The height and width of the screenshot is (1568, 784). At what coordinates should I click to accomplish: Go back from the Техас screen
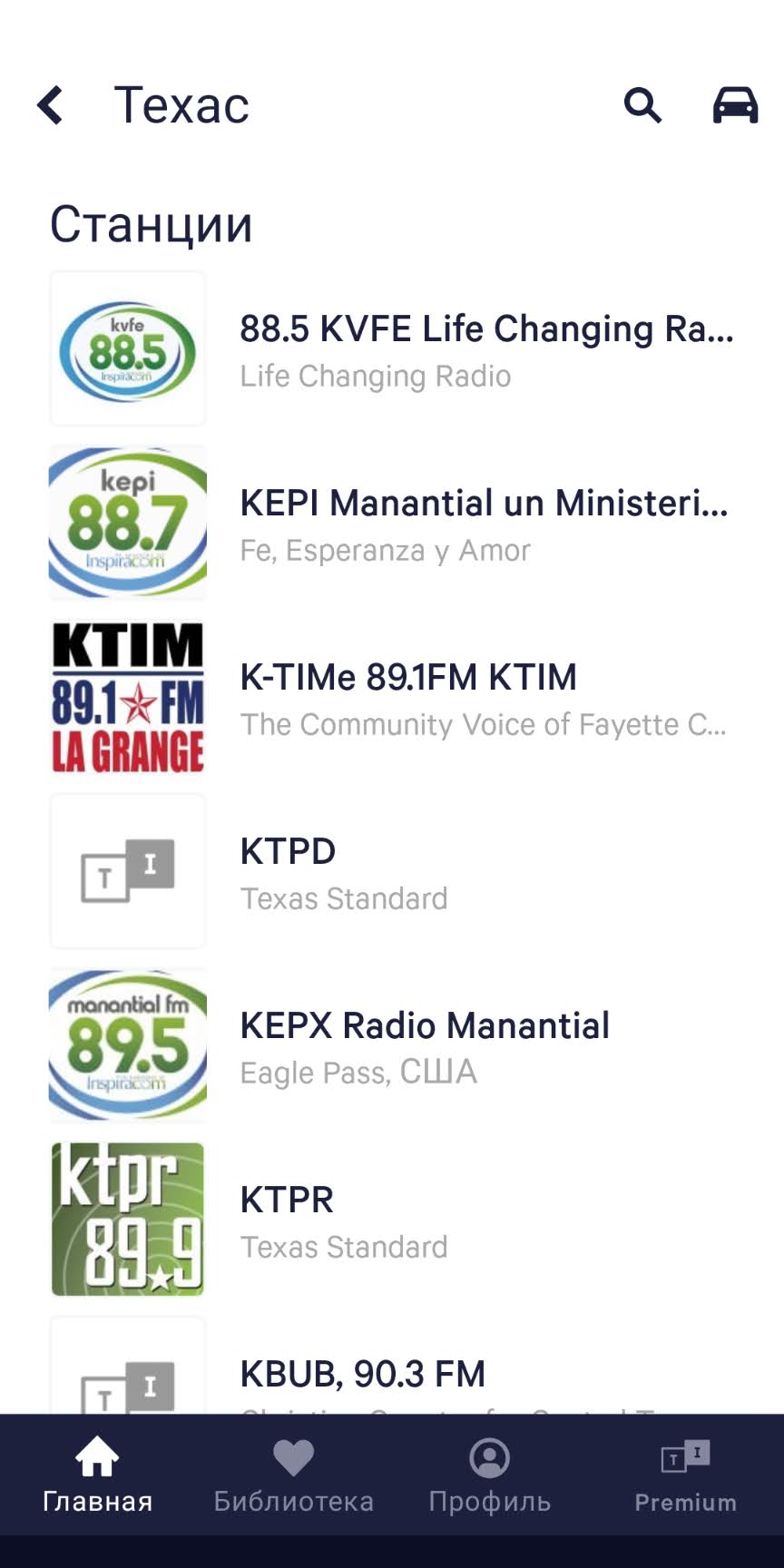pyautogui.click(x=50, y=105)
